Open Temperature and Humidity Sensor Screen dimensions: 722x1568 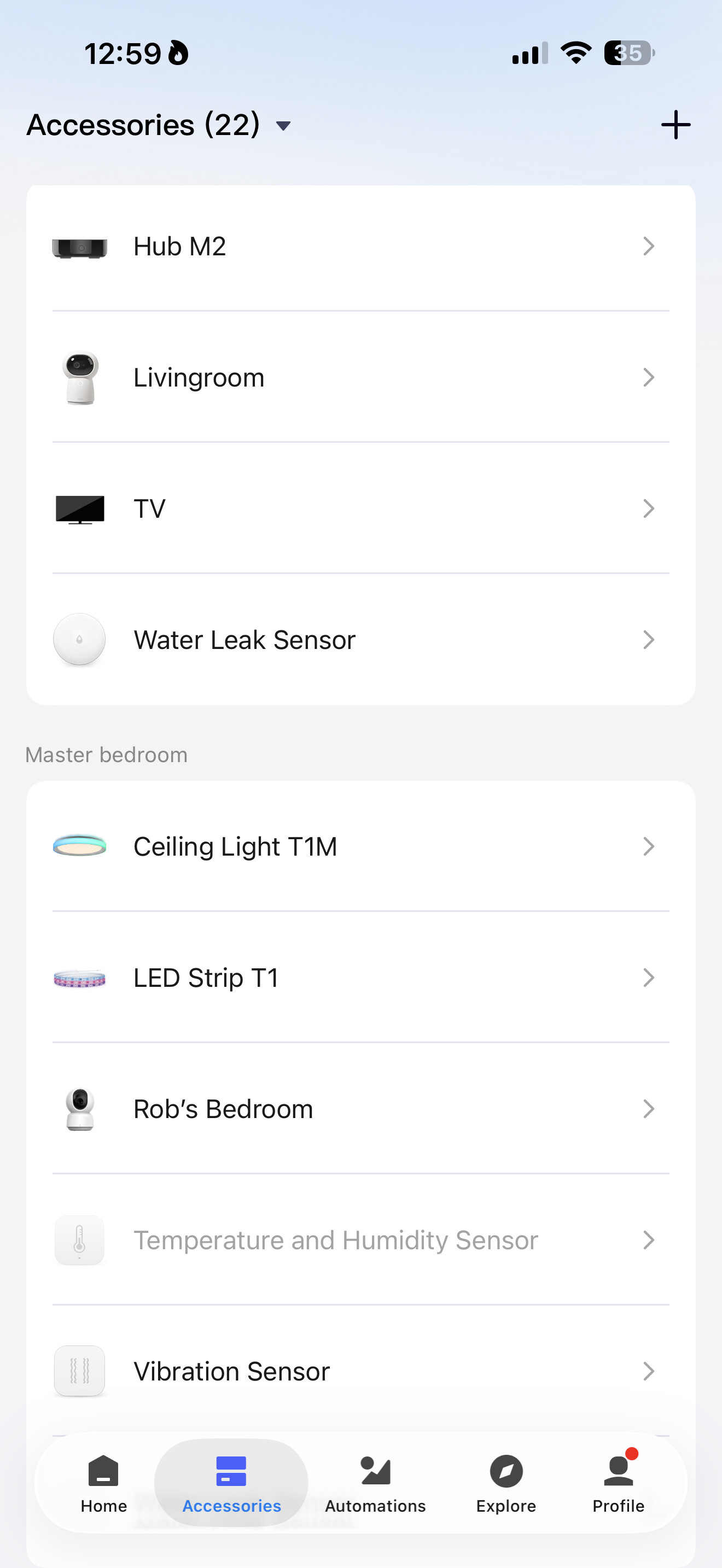(x=360, y=1241)
